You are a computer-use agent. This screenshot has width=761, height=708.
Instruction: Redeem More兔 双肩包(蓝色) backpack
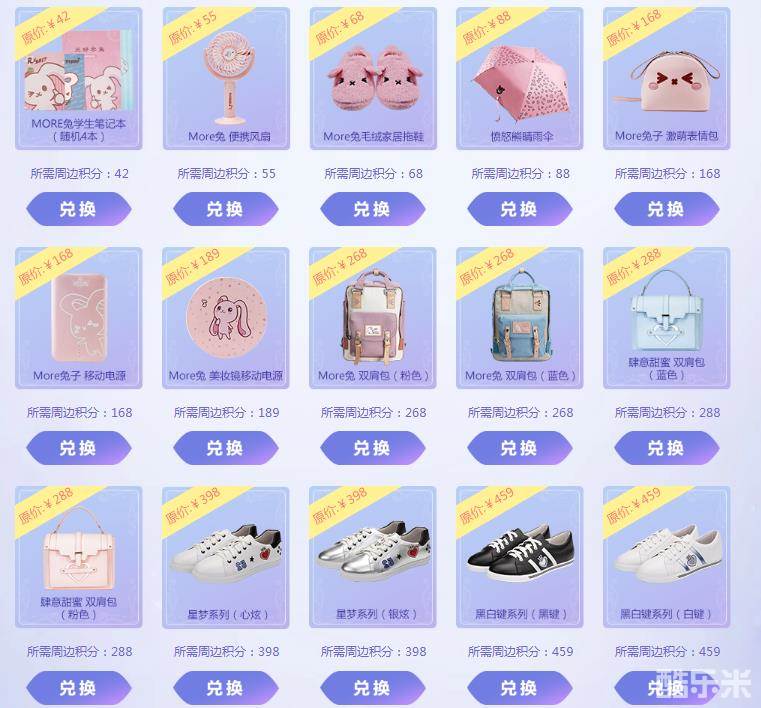[x=519, y=448]
